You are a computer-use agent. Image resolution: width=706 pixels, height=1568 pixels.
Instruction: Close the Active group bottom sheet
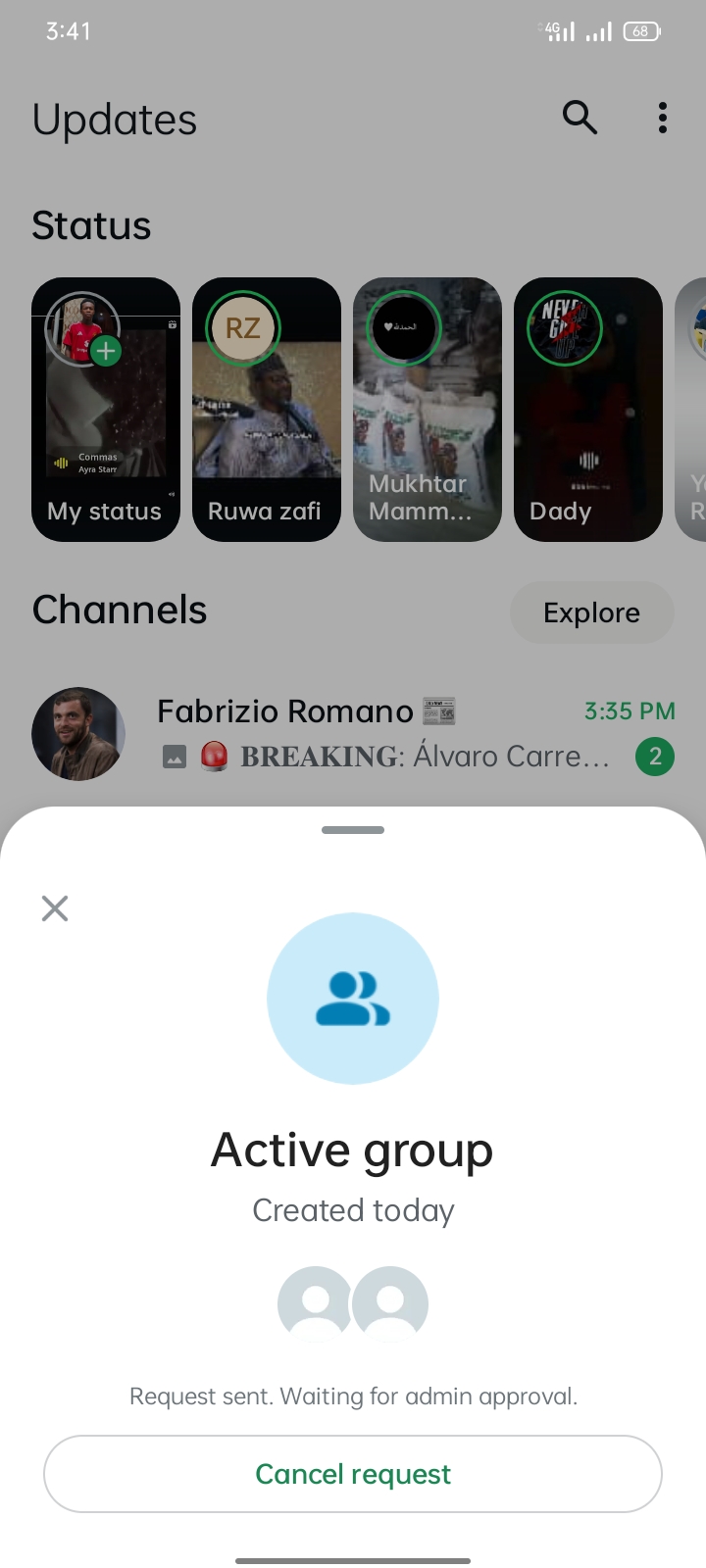click(55, 908)
